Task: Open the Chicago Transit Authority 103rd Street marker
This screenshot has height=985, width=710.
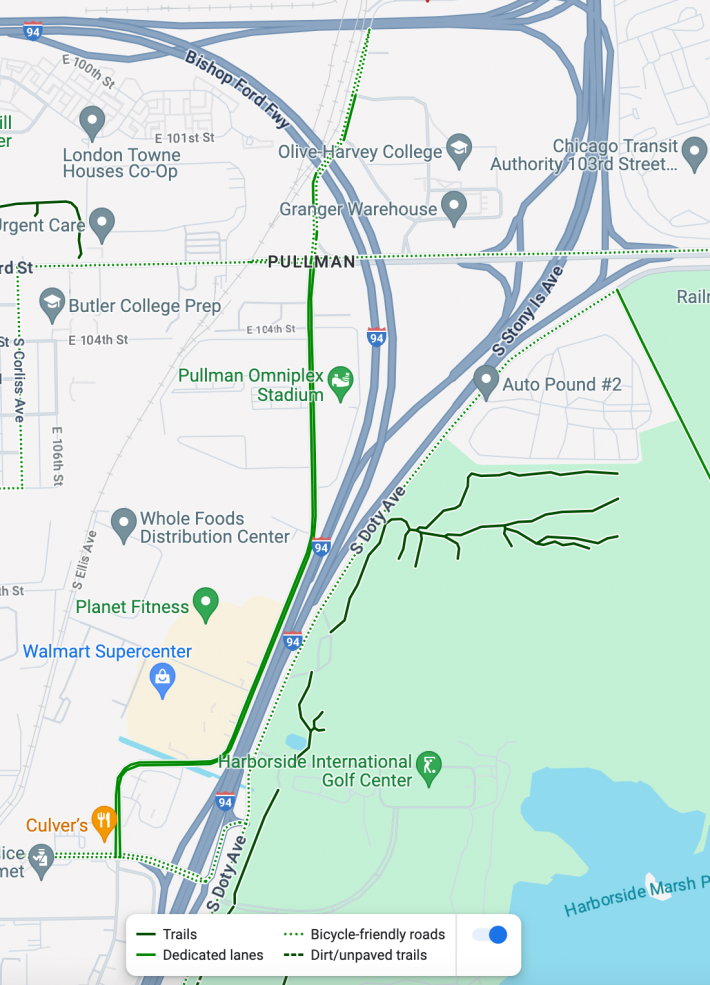Action: point(695,151)
